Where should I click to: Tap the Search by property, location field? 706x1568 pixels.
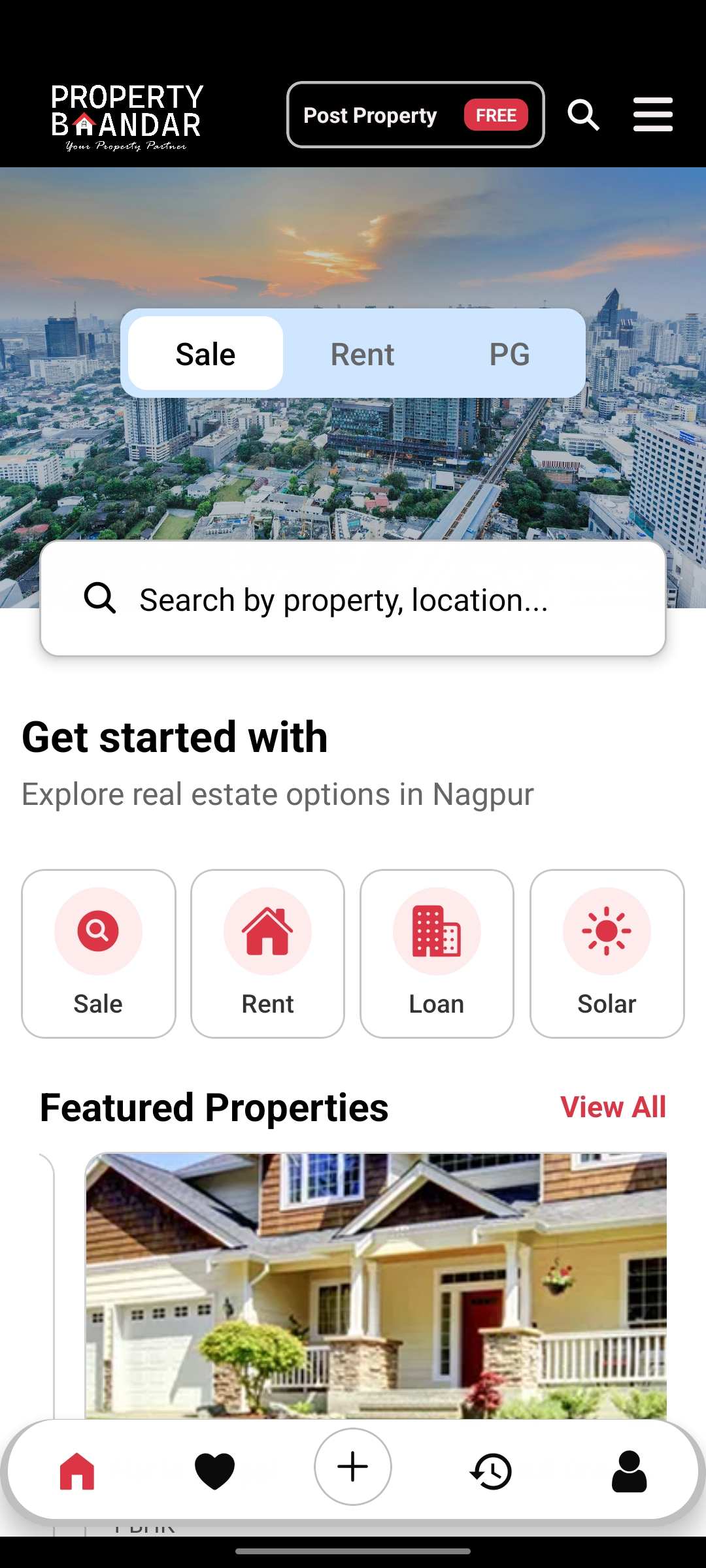point(353,598)
